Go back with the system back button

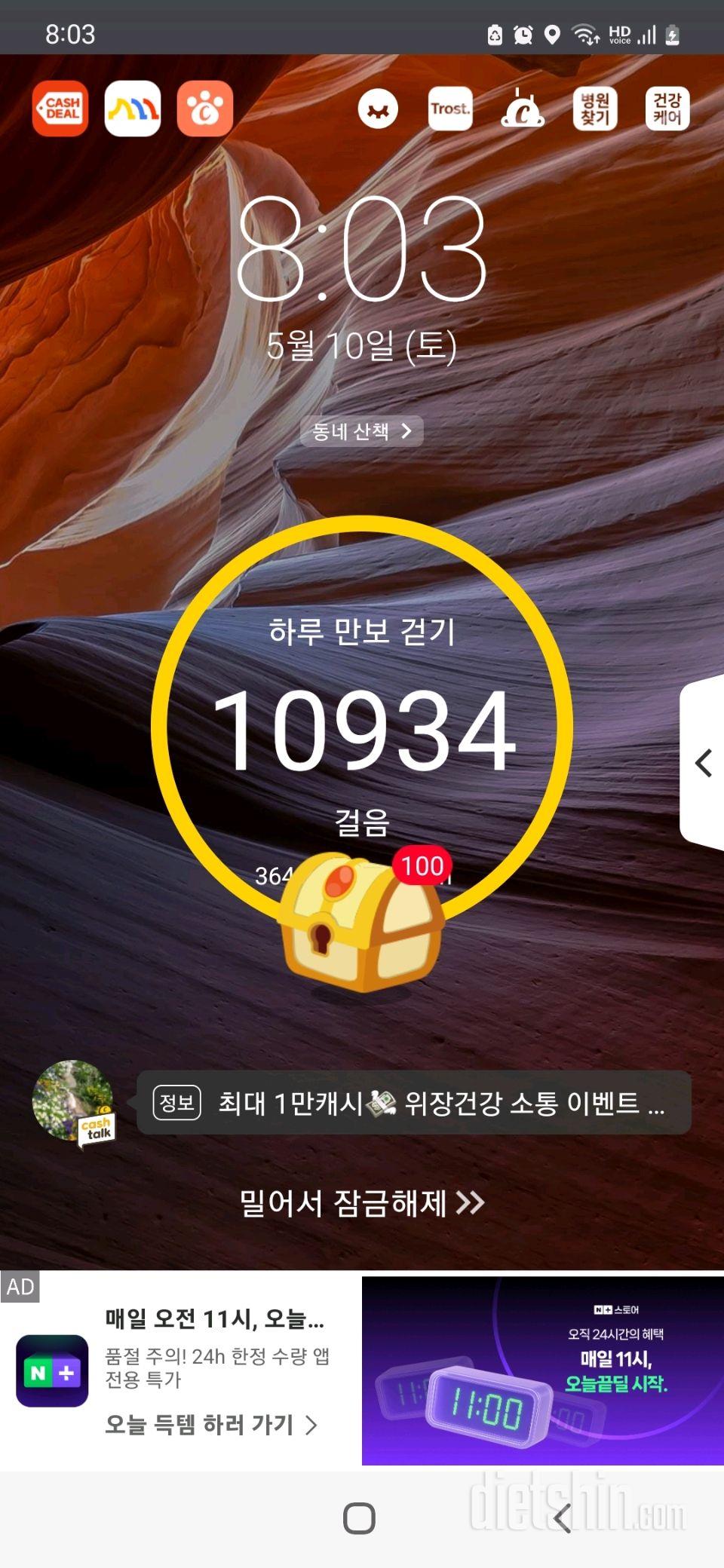coord(562,1518)
